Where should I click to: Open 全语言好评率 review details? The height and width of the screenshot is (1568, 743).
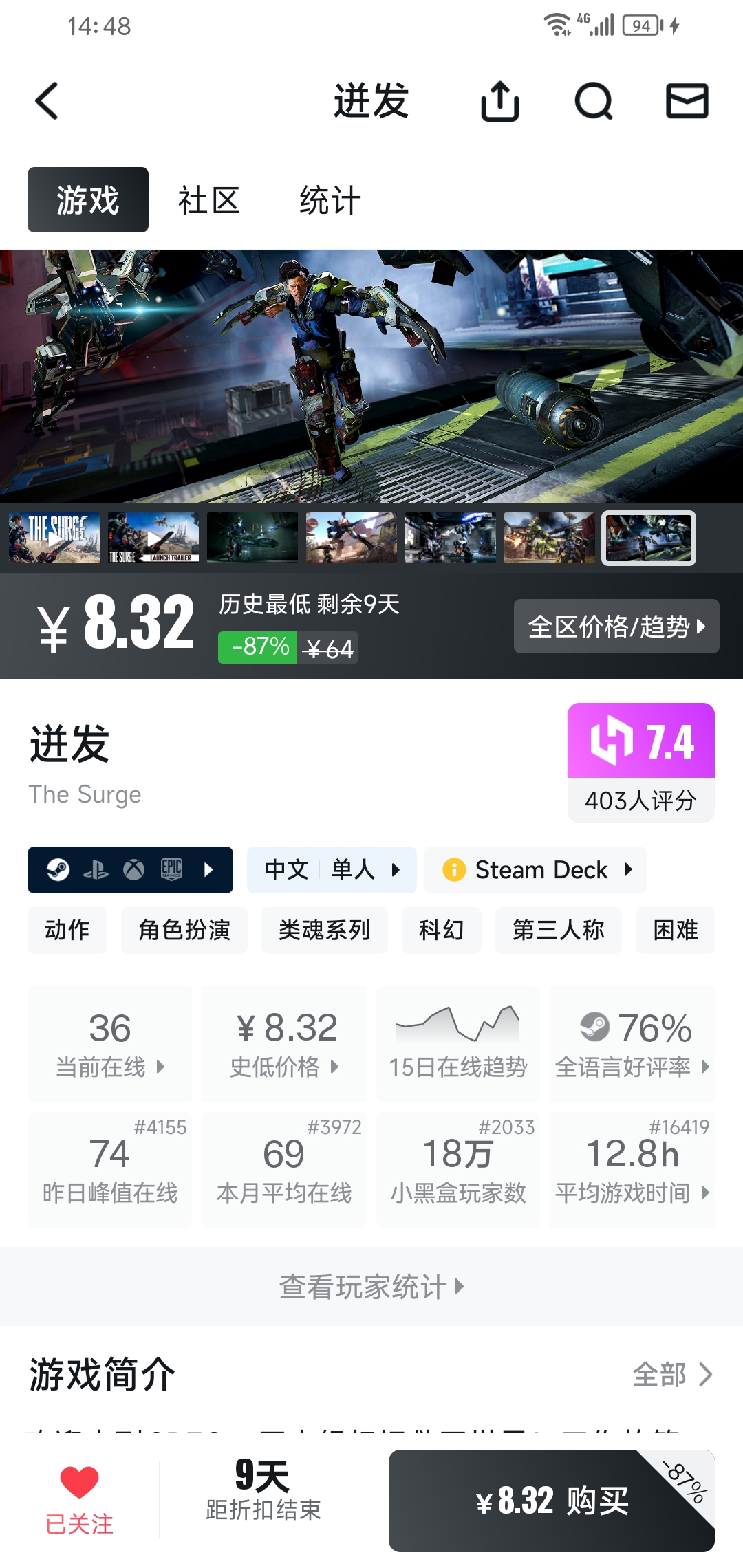632,1044
